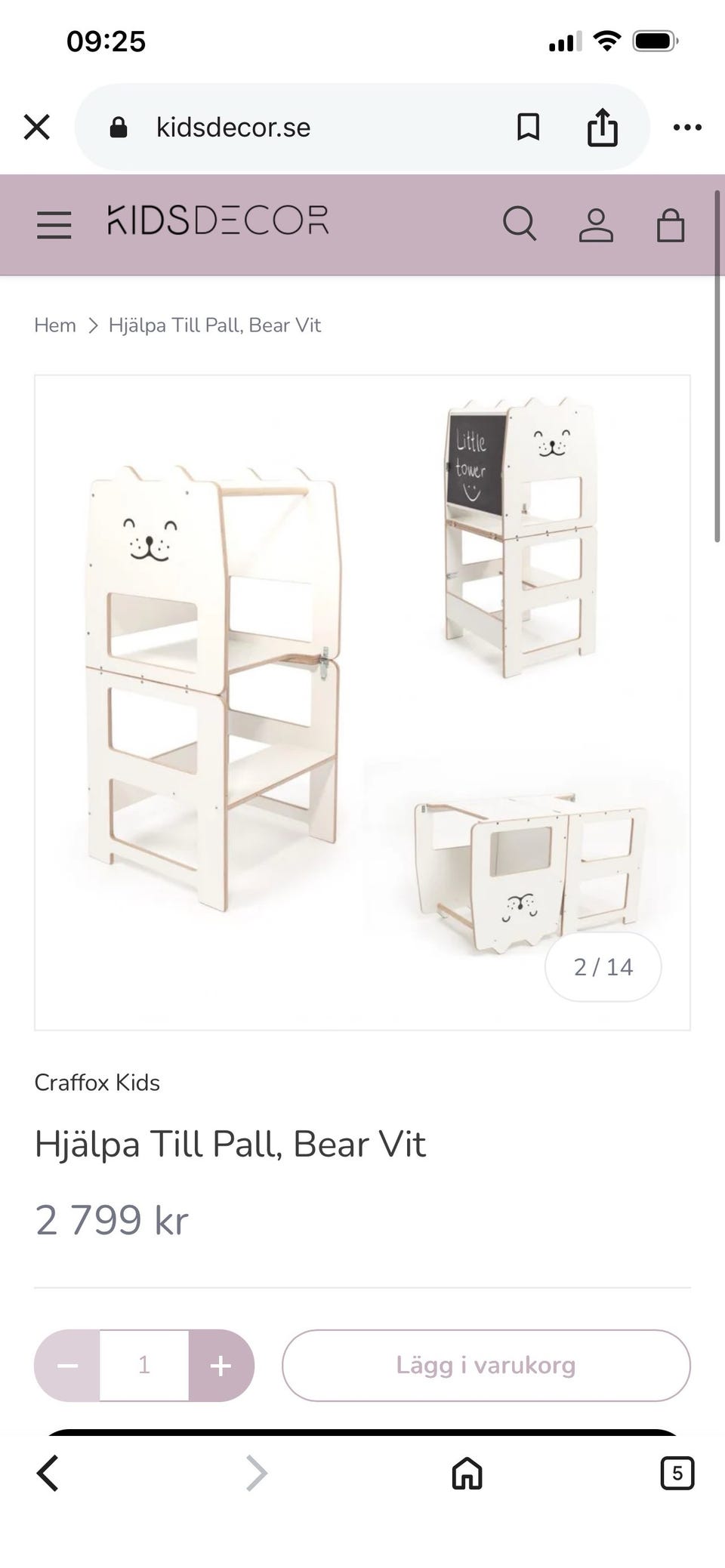
Task: Decrease quantity with minus button
Action: [67, 1365]
